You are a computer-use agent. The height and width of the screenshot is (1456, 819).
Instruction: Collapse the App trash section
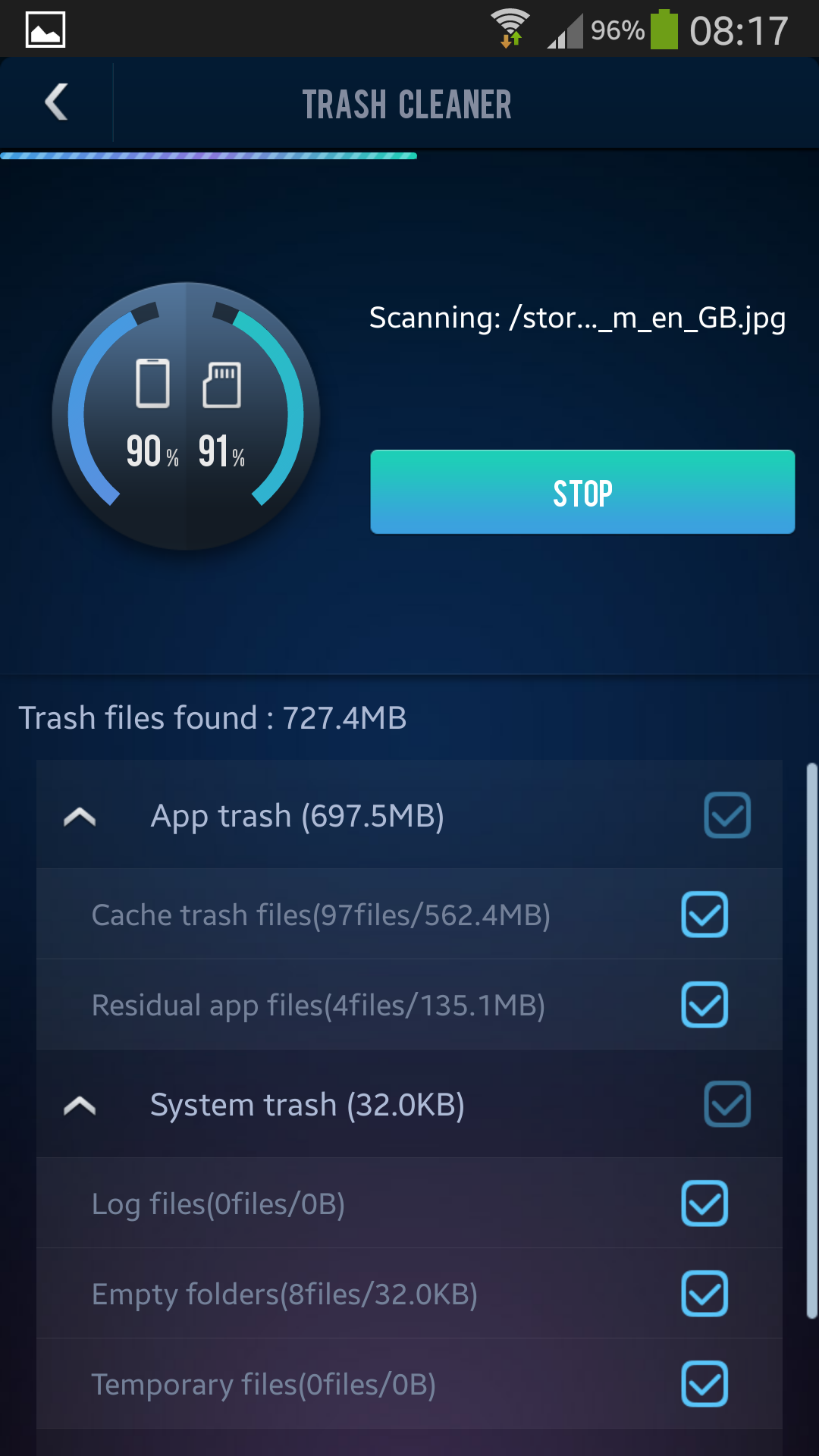(80, 816)
